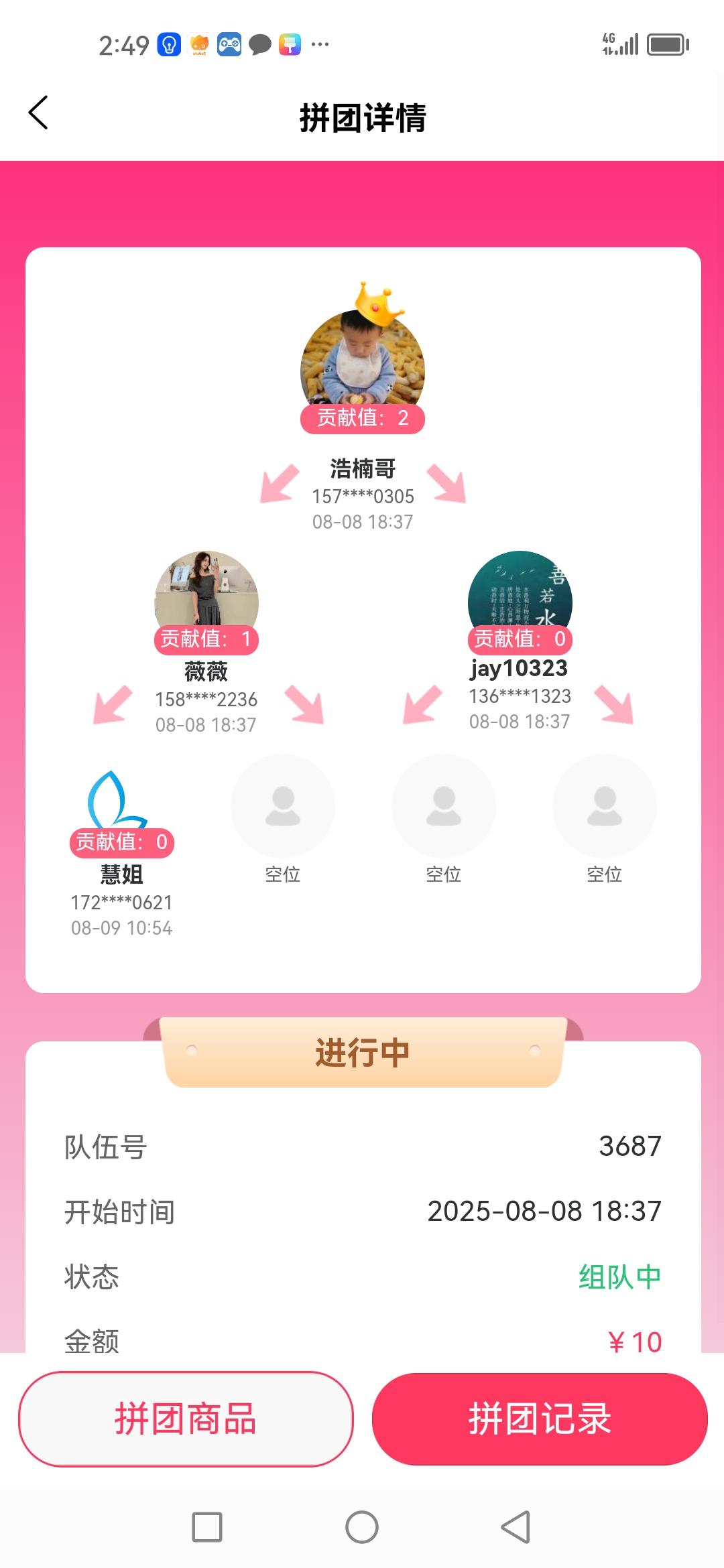This screenshot has width=724, height=1568.
Task: Open the 拼团商品 button
Action: point(186,1419)
